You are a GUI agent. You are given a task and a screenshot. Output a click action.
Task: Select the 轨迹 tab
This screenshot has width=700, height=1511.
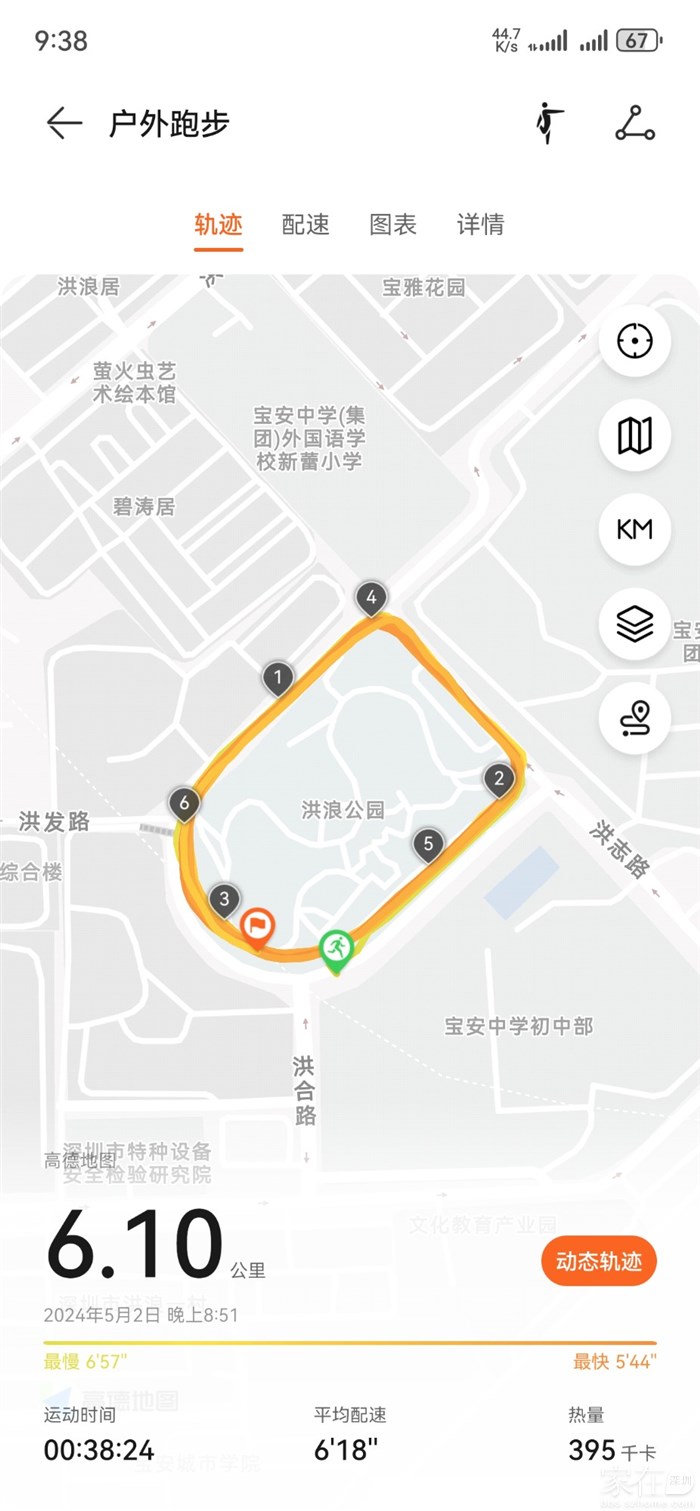(218, 225)
